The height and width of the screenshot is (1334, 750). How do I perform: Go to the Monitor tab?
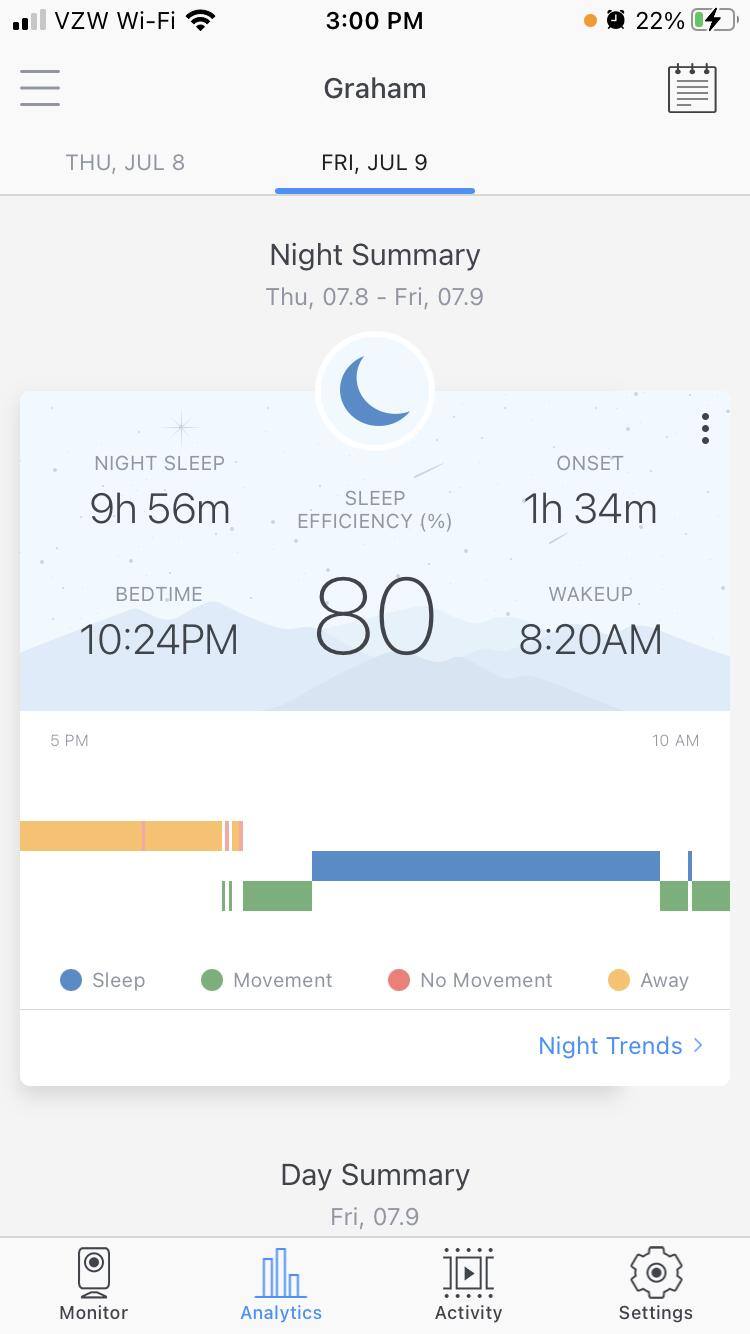click(94, 1286)
